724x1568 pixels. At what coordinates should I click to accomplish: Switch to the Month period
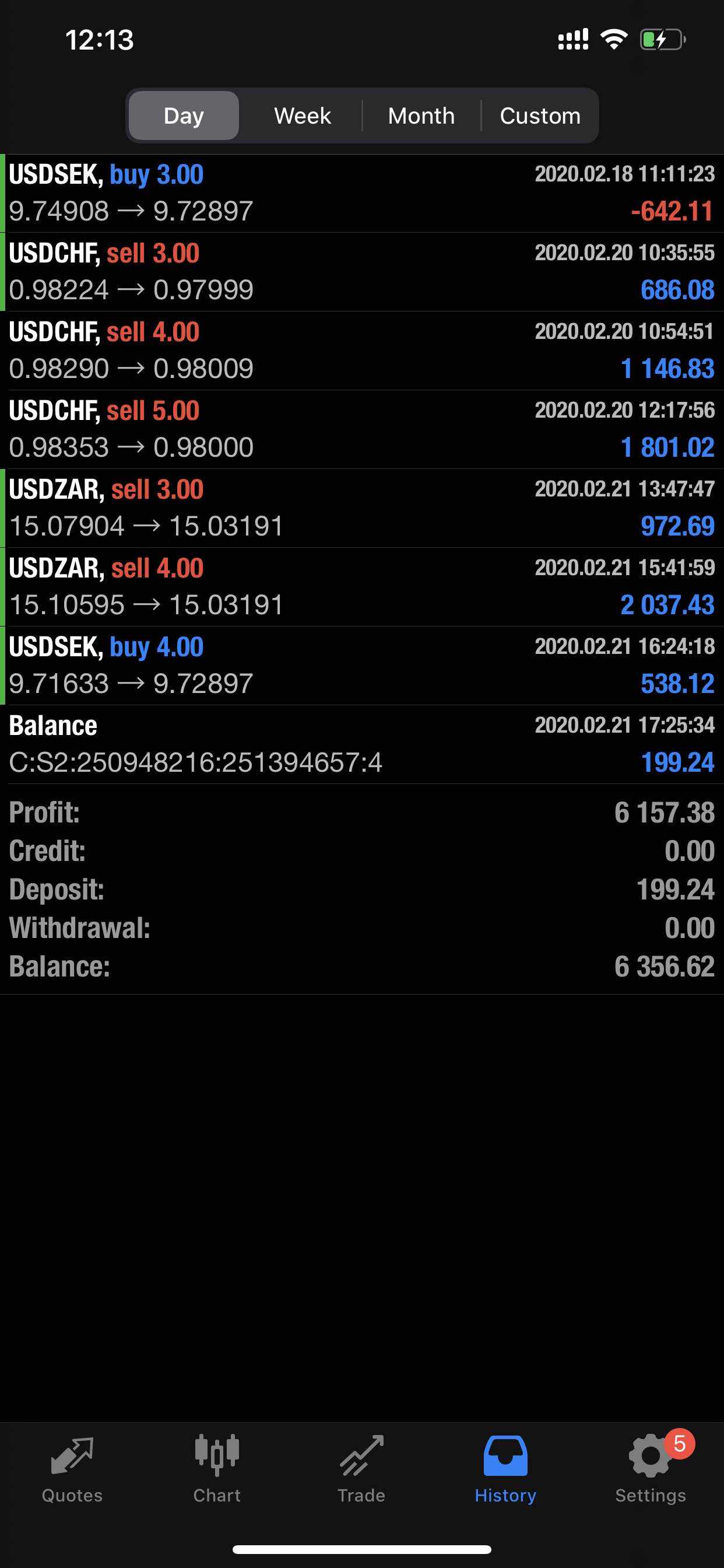[421, 116]
